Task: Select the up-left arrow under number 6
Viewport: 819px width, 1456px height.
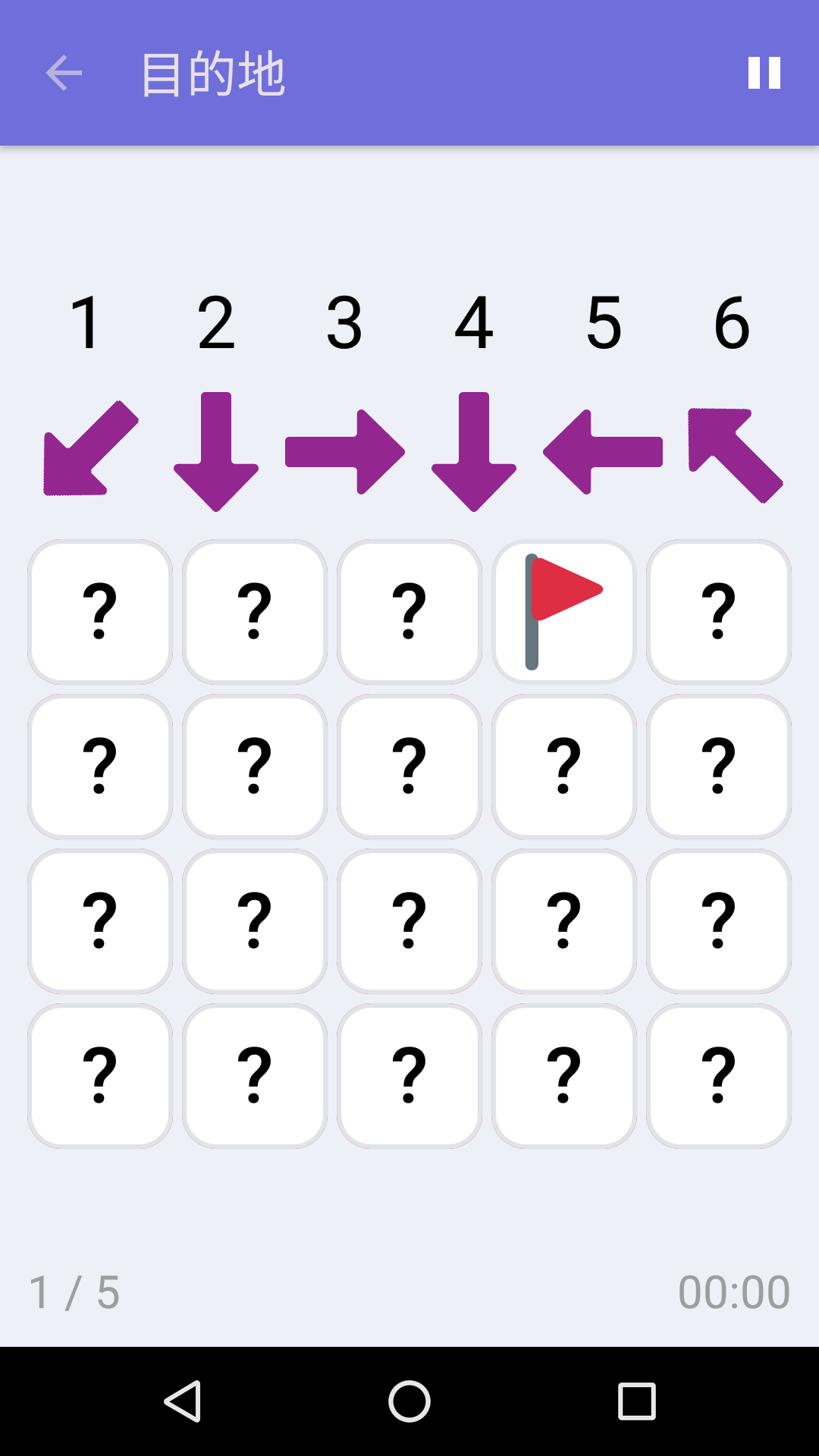Action: pyautogui.click(x=730, y=451)
